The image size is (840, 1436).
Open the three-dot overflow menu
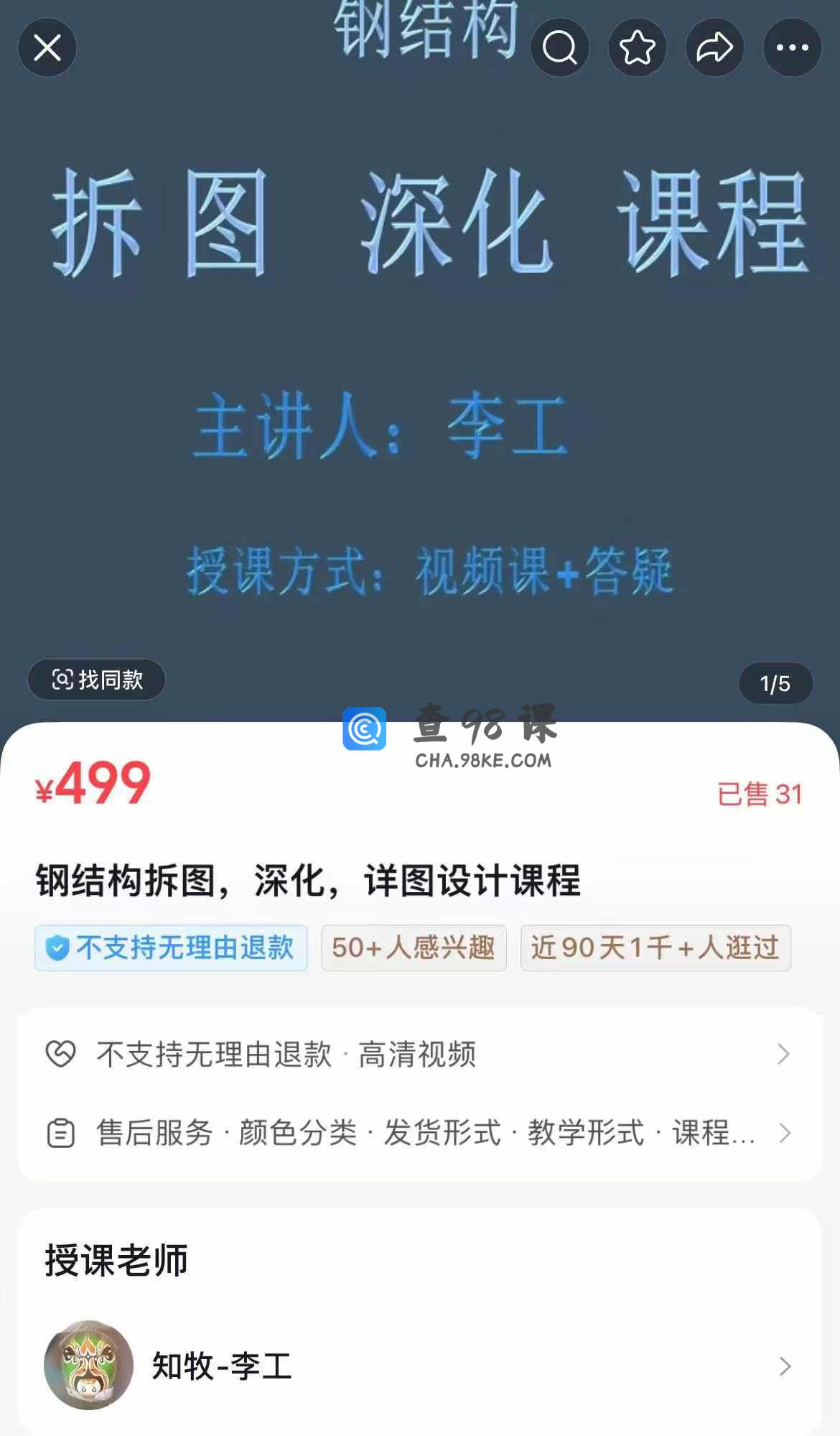click(x=793, y=48)
